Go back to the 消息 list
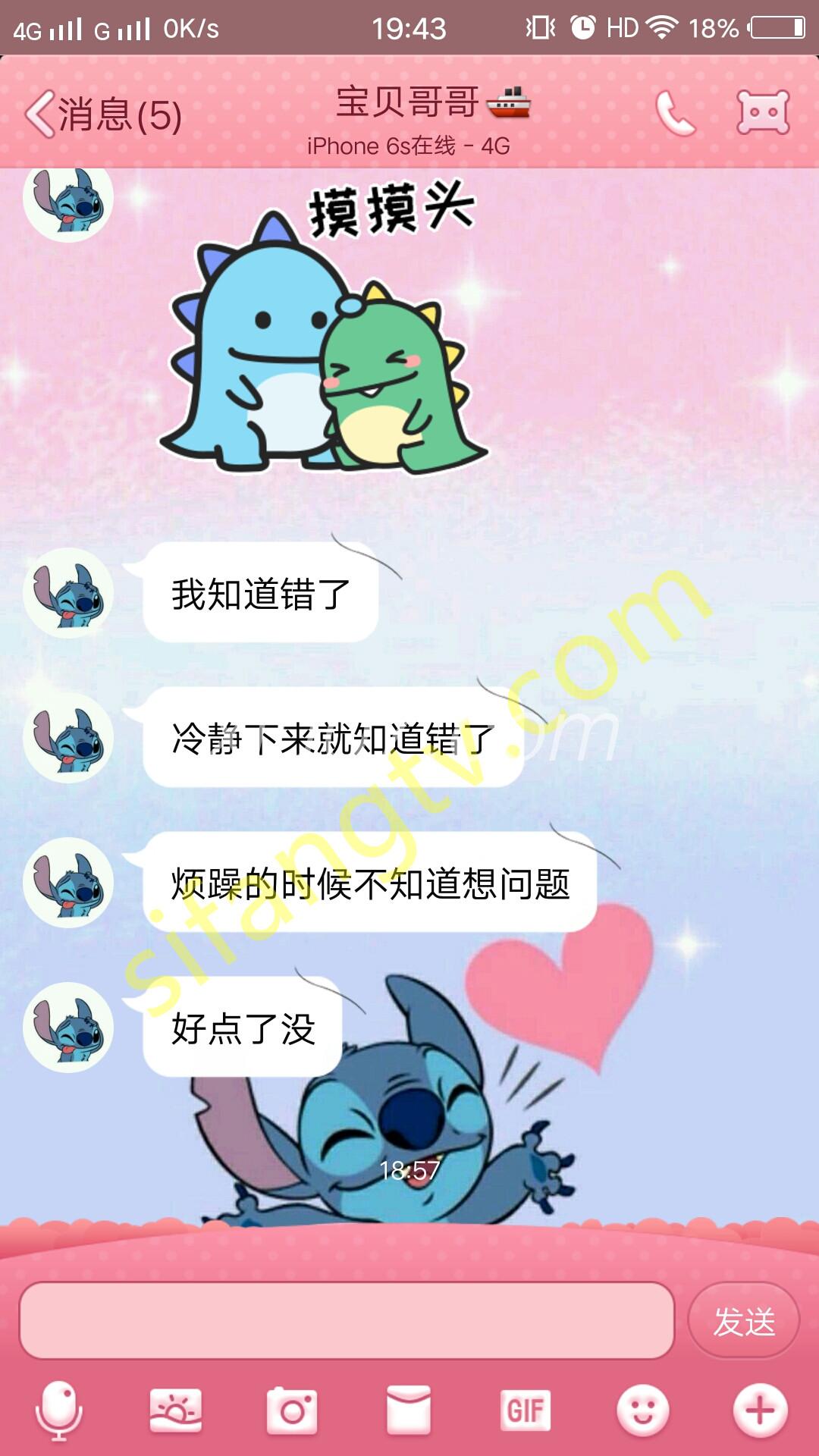Viewport: 819px width, 1456px height. (102, 115)
